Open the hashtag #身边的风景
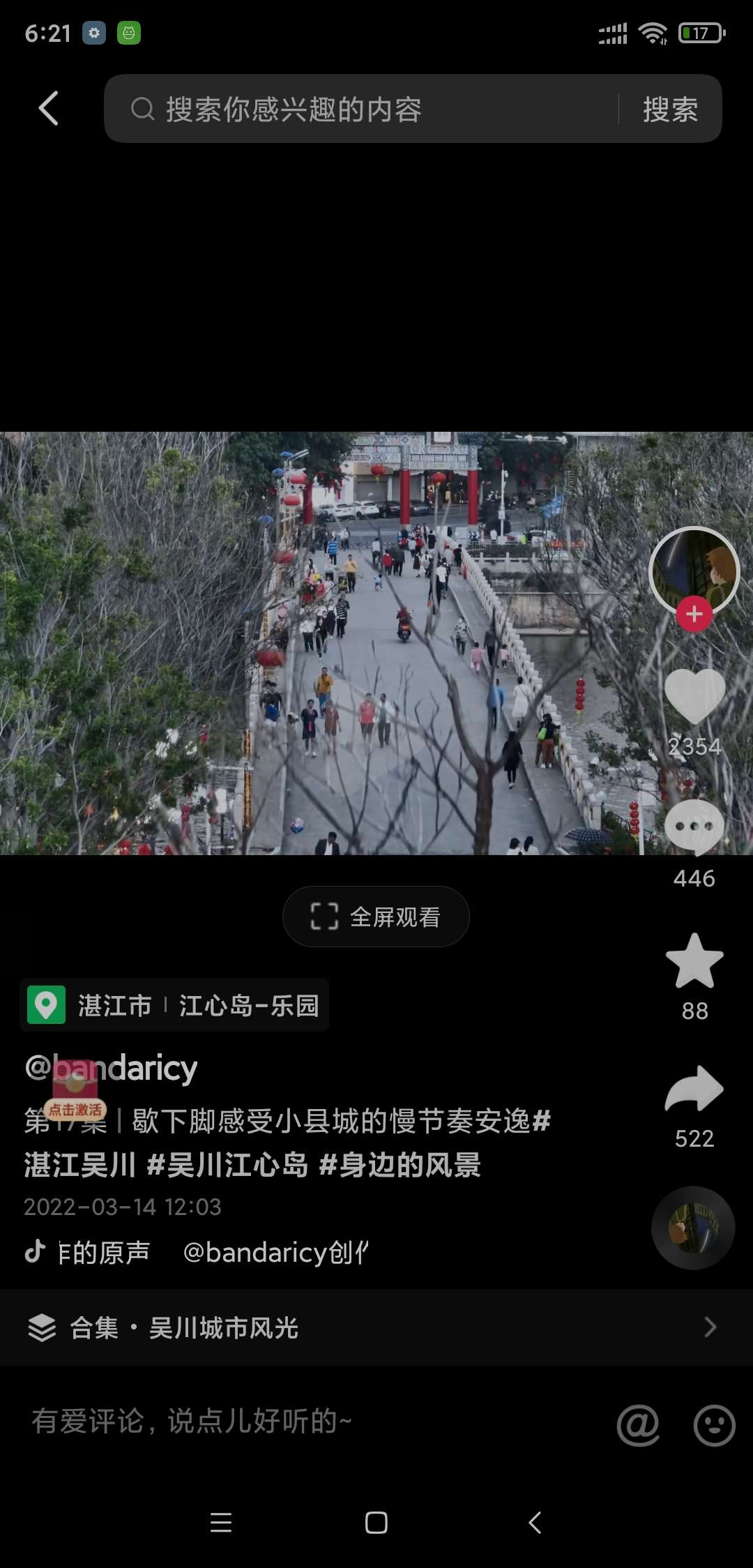 click(x=400, y=1165)
